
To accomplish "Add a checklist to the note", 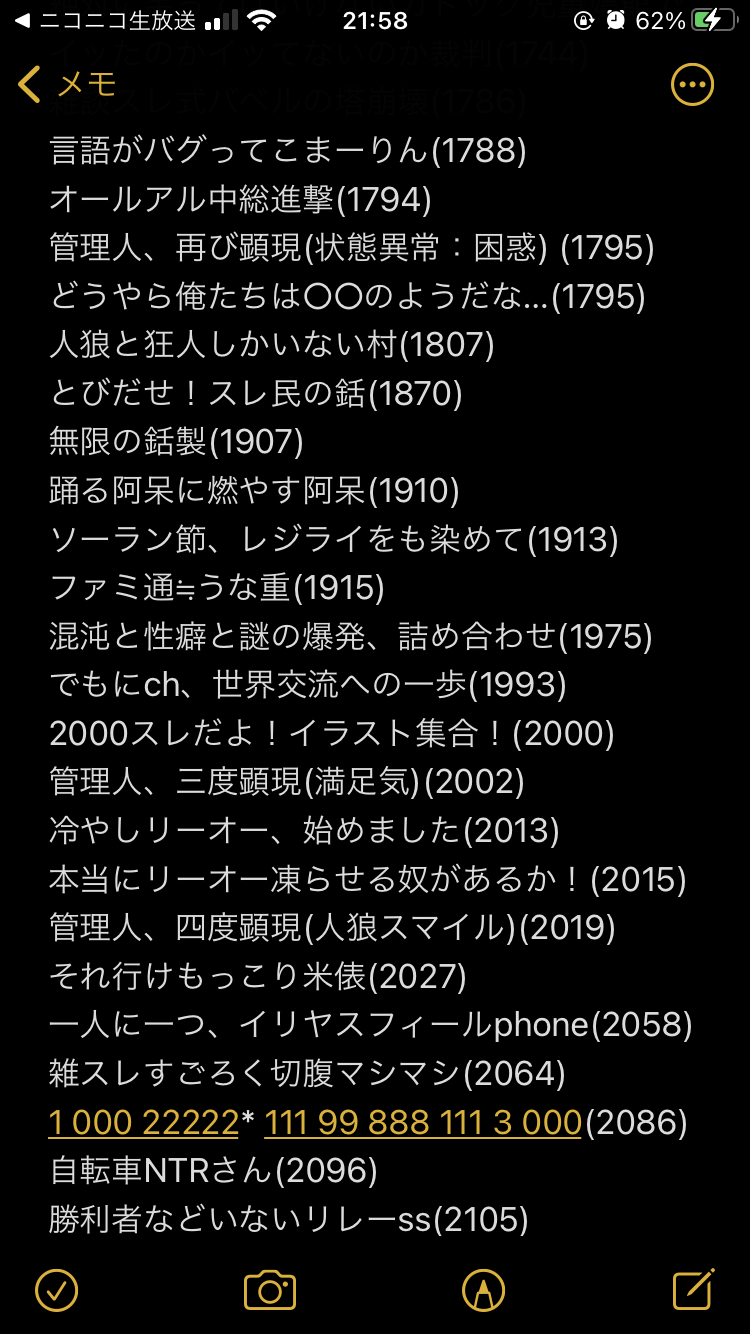I will pos(56,1290).
